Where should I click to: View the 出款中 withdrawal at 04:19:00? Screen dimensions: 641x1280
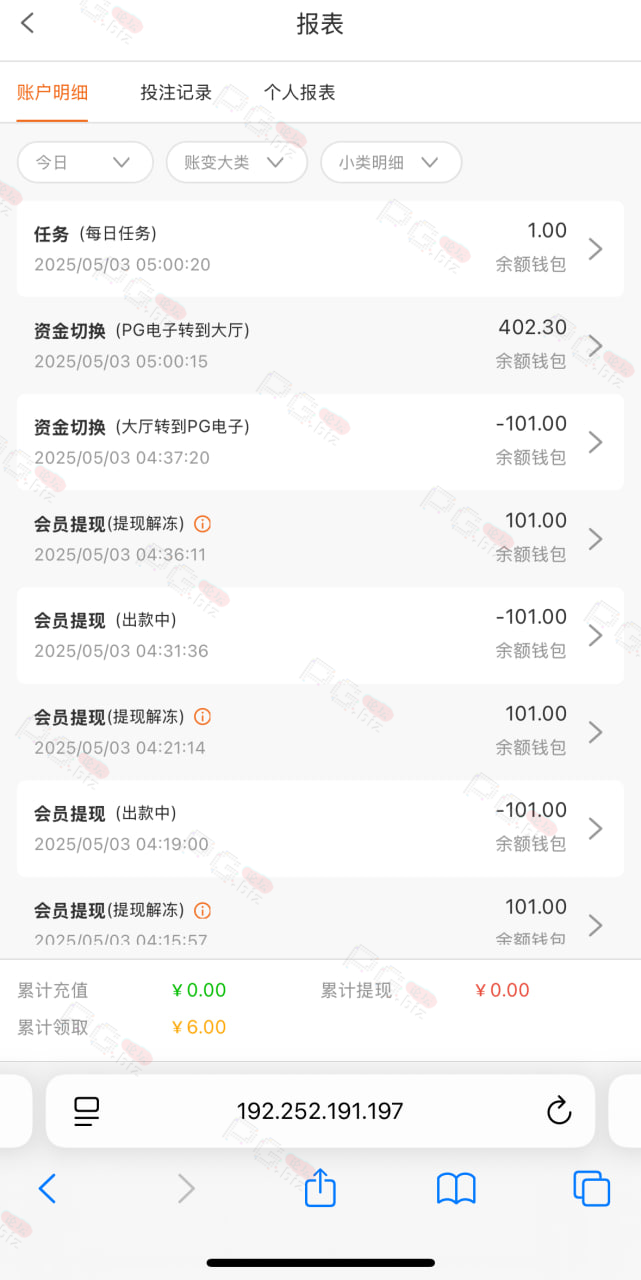[320, 828]
